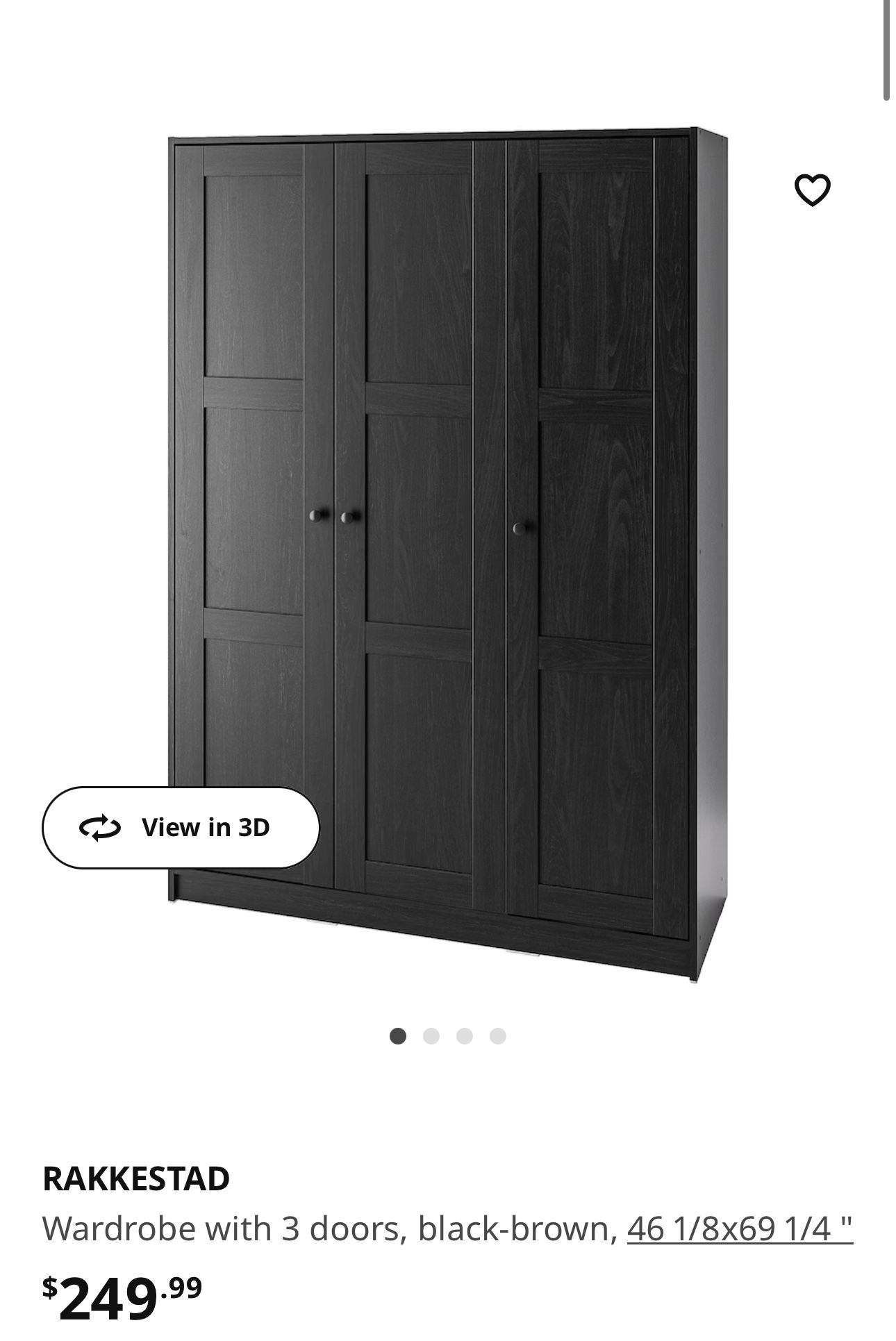Jump to the second image dot
896x1341 pixels.
(x=431, y=1036)
